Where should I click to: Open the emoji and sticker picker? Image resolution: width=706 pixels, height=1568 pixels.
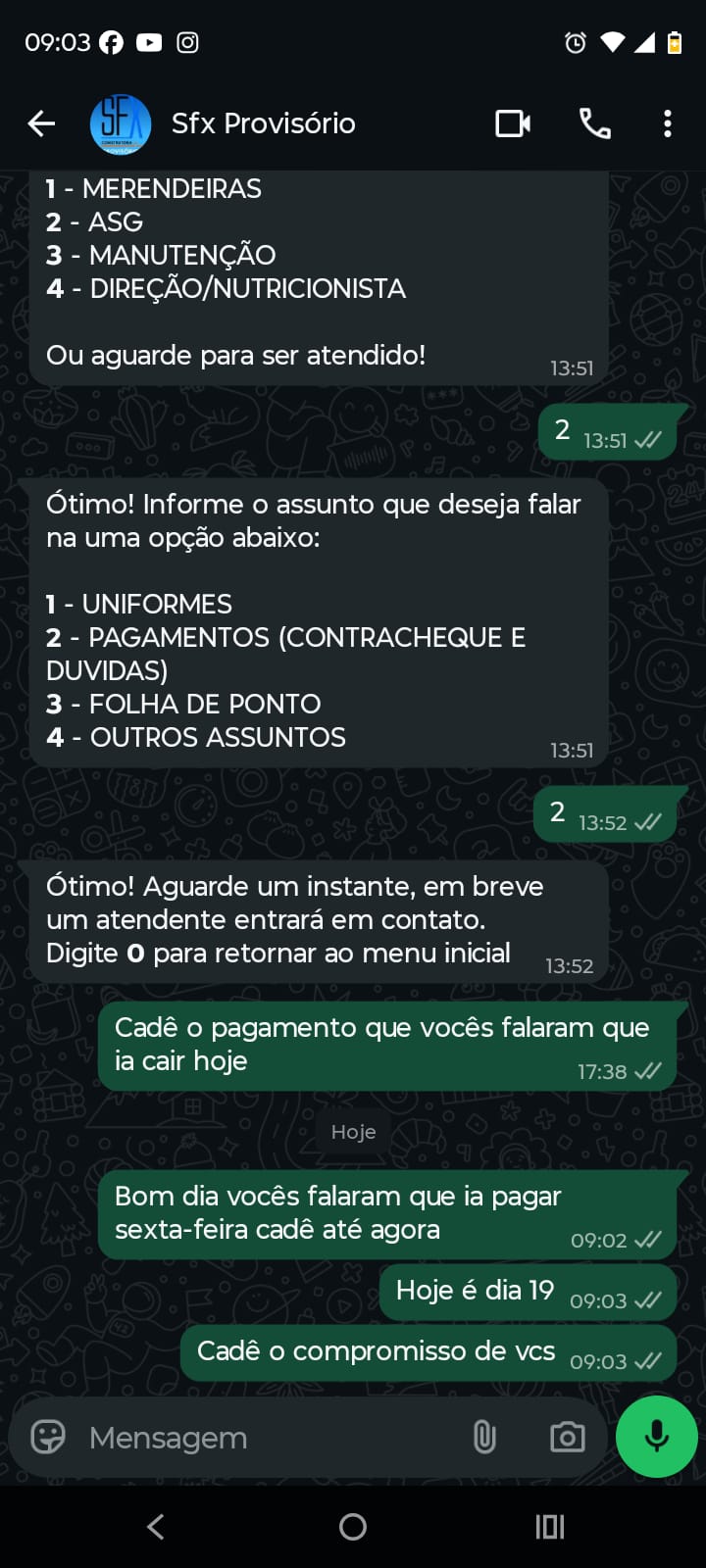(x=48, y=1438)
